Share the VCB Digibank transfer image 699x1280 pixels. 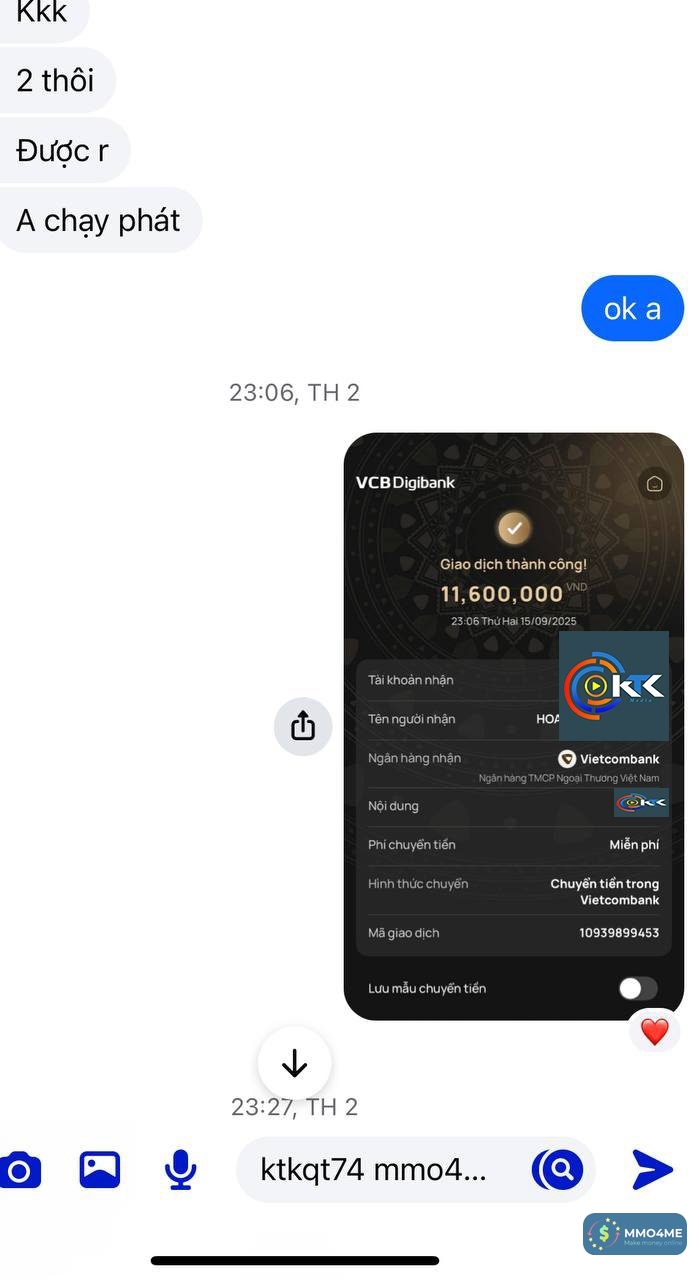click(303, 726)
